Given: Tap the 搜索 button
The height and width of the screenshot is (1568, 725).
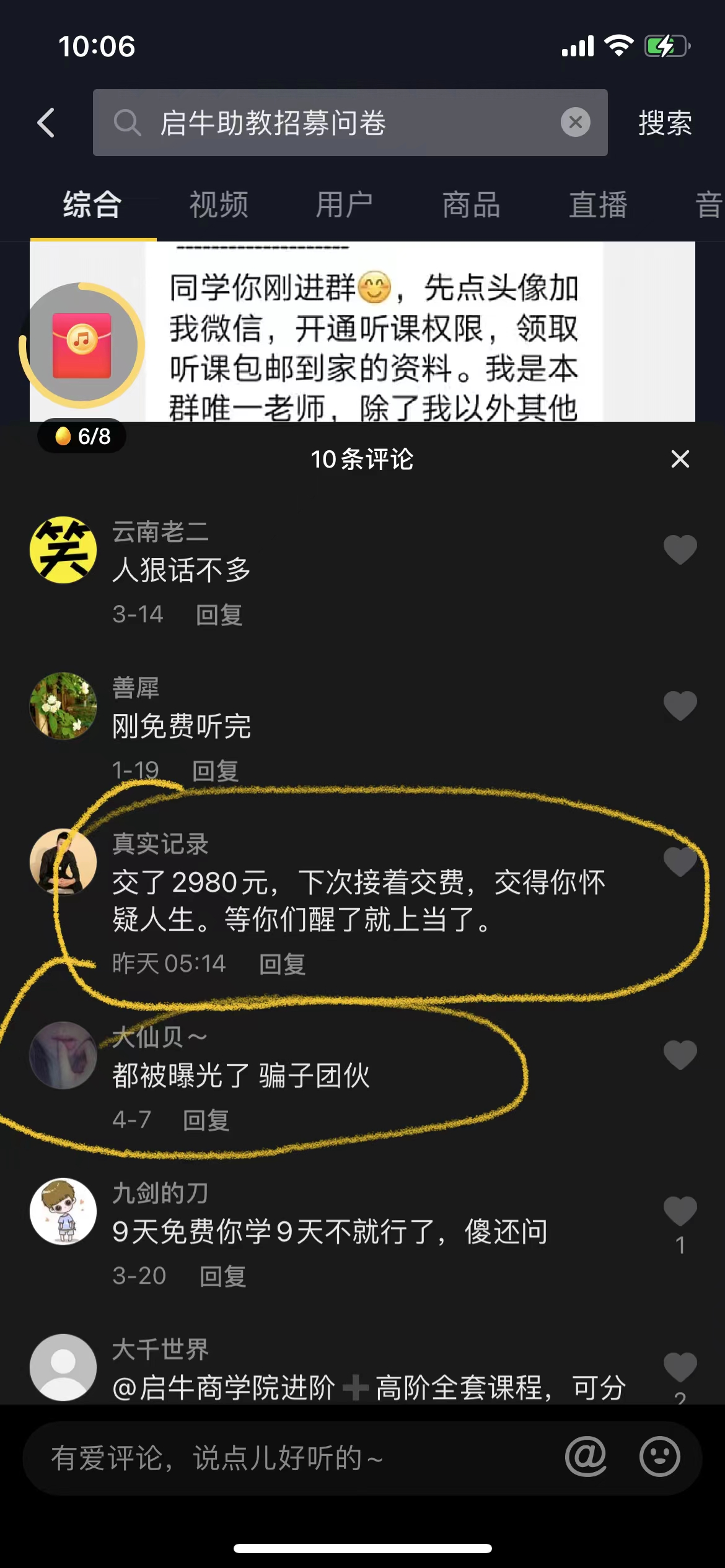Looking at the screenshot, I should (665, 123).
